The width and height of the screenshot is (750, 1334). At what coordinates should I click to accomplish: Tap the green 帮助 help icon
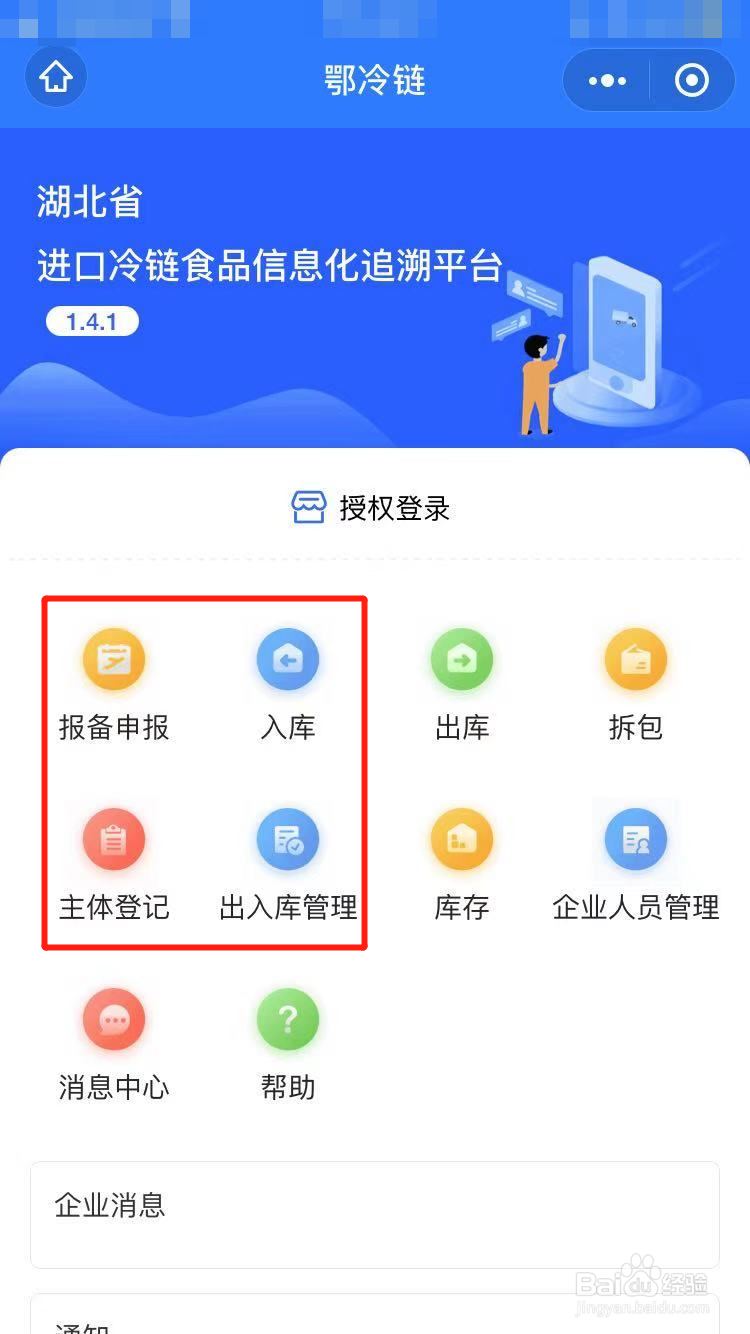(288, 1020)
